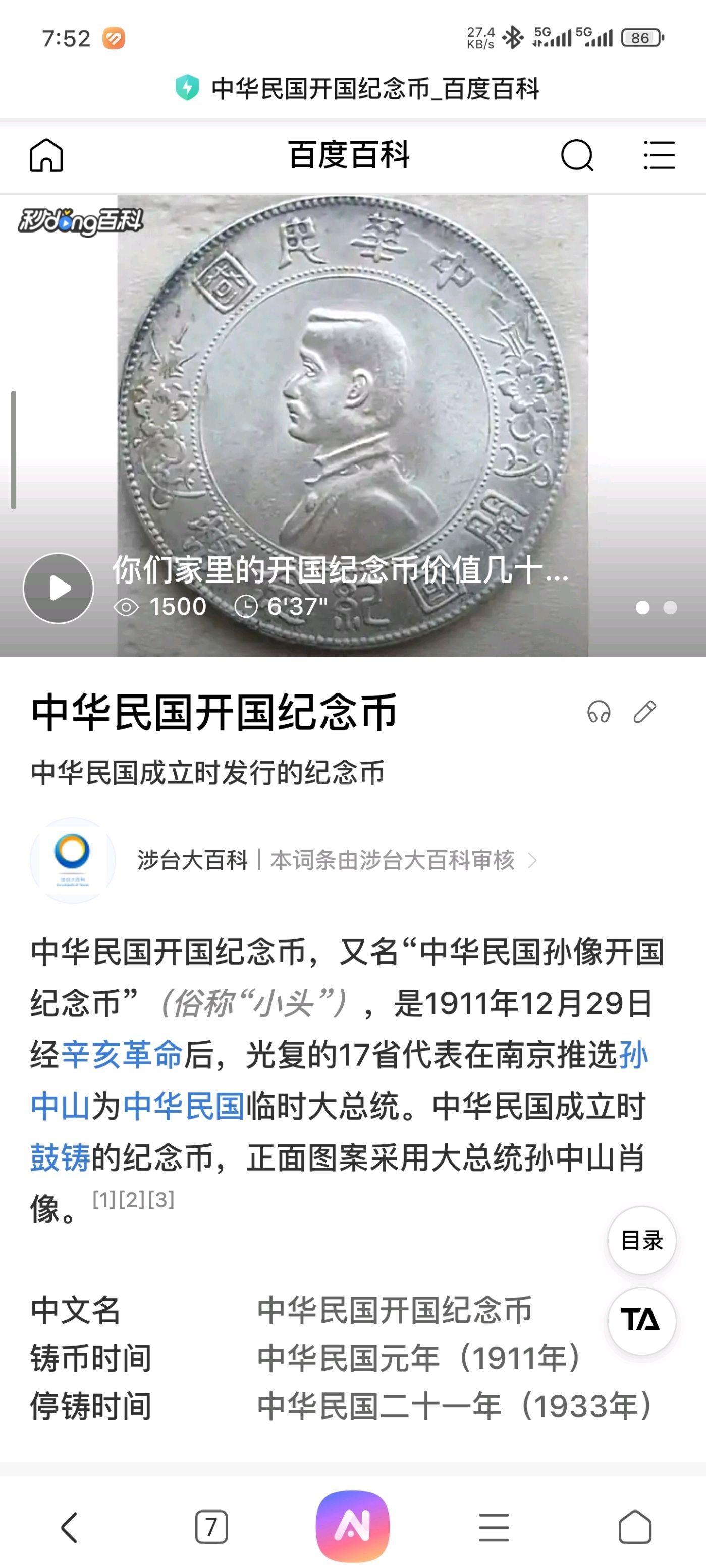Go back with the browser back arrow

tap(70, 1527)
